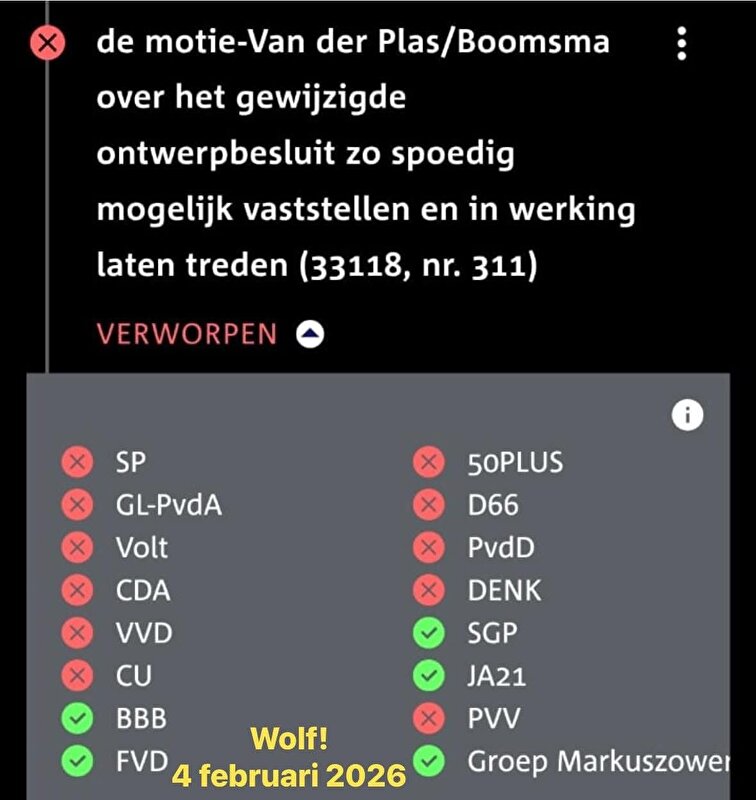
Task: Click the green check icon beside BBB
Action: point(76,717)
